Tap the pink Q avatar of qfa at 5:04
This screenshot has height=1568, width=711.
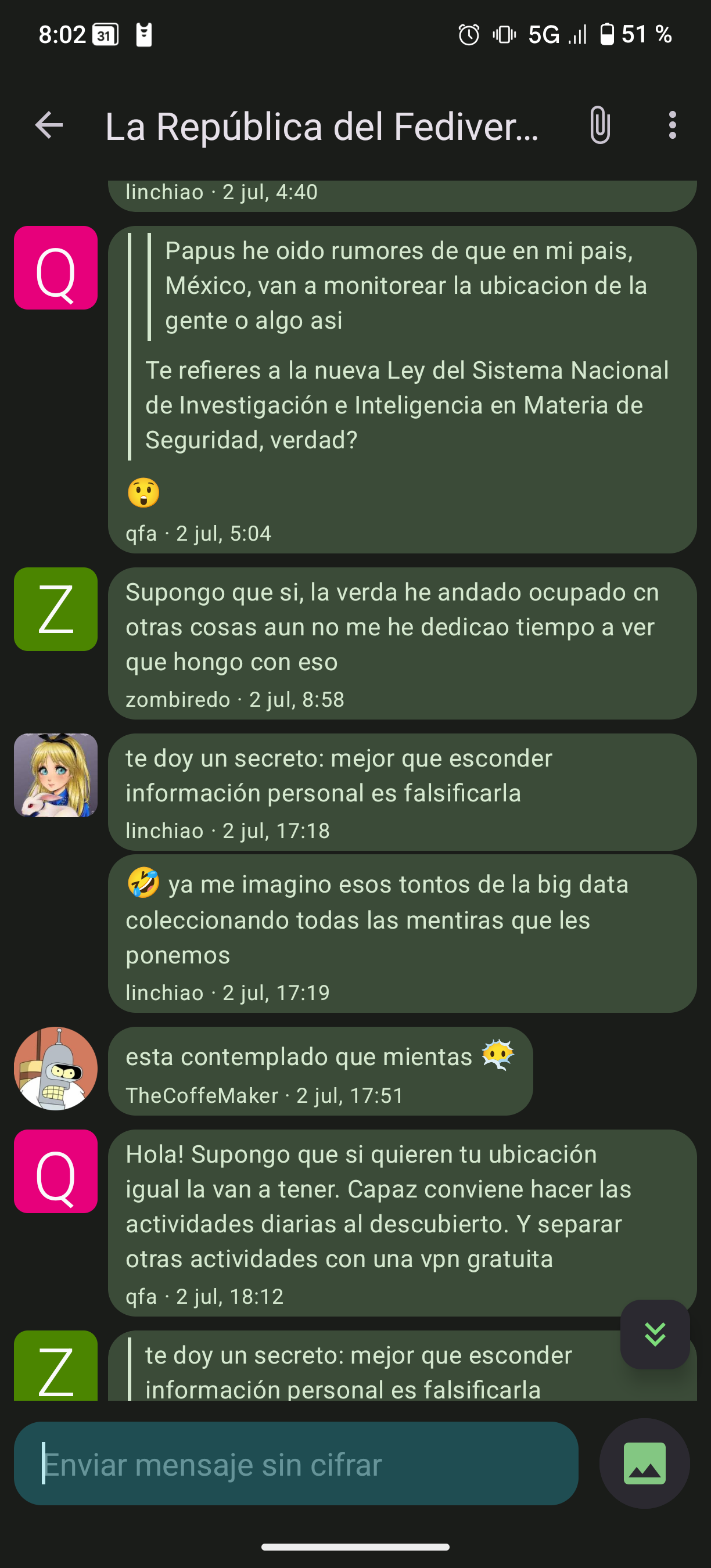point(55,267)
